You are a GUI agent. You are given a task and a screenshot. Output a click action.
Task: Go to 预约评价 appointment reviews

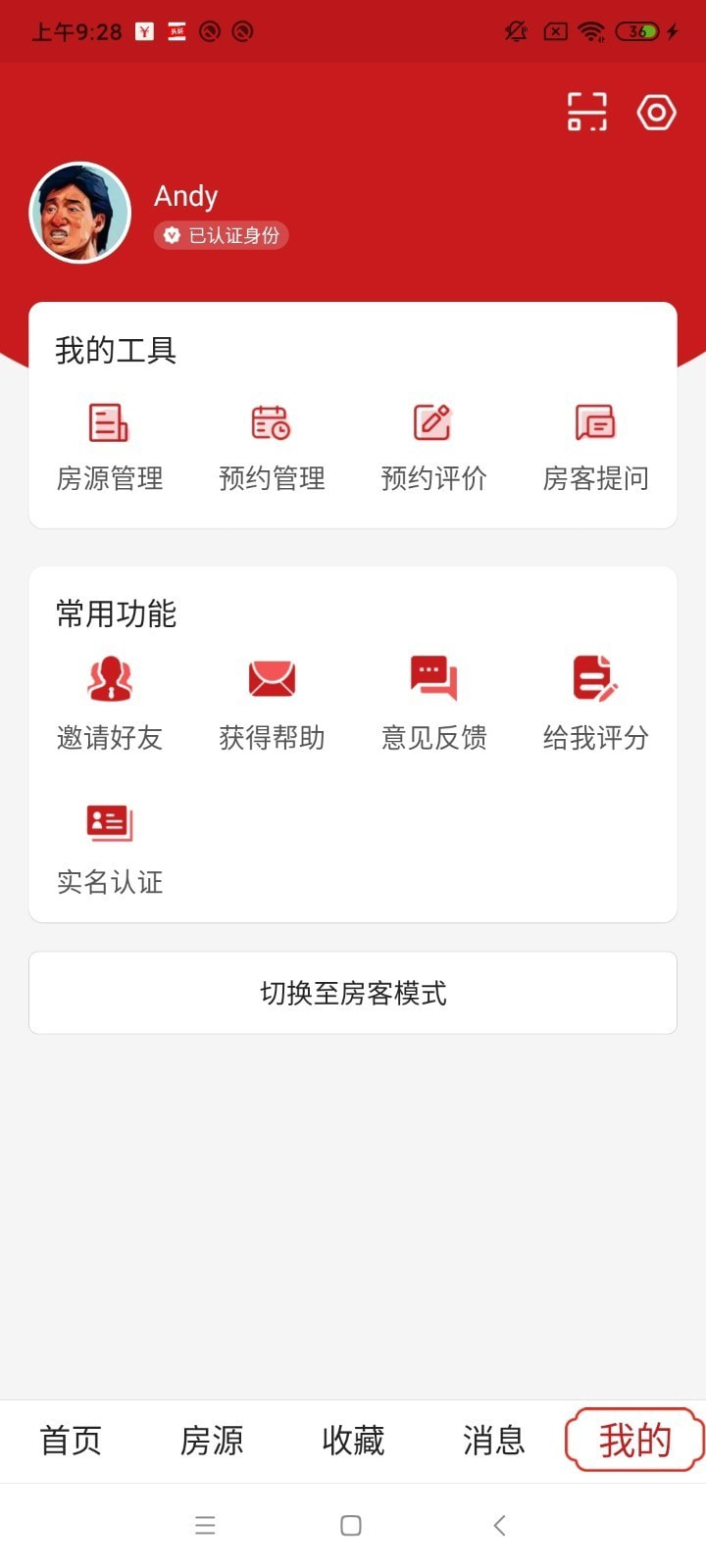(433, 446)
